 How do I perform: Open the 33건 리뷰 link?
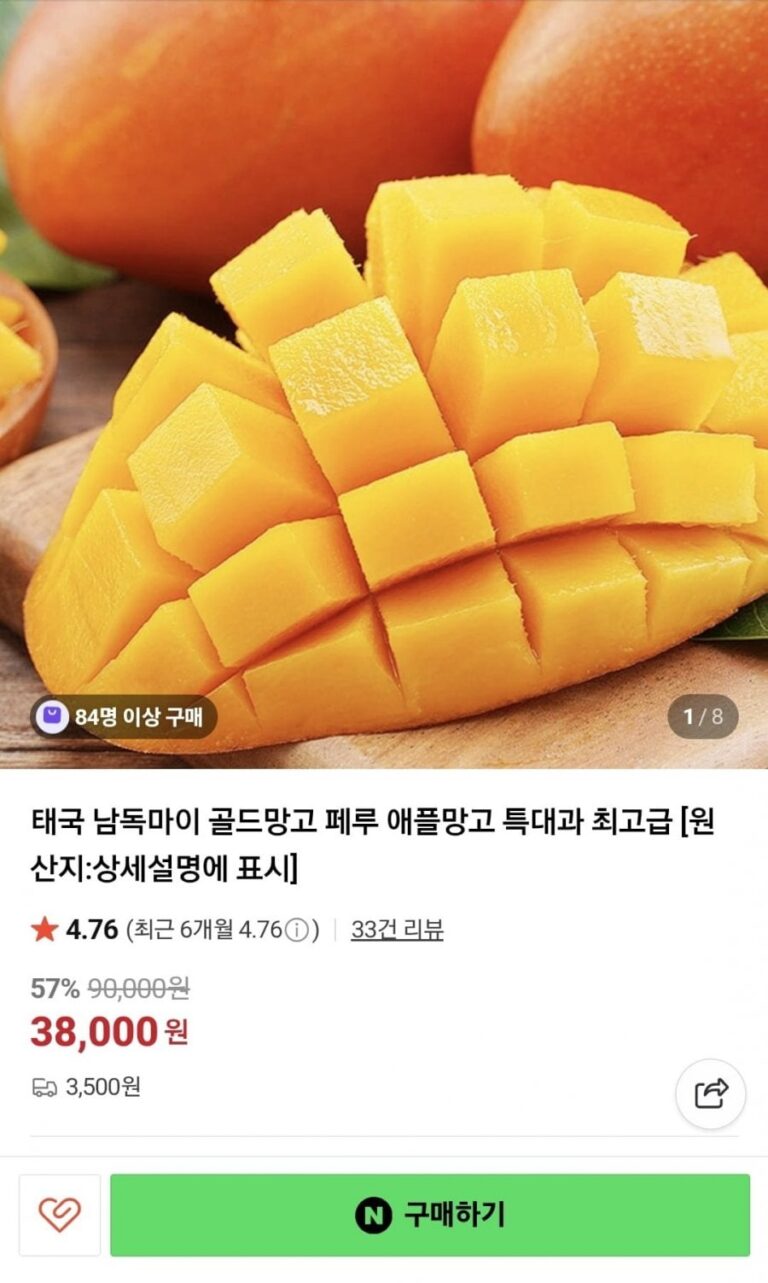pos(397,930)
